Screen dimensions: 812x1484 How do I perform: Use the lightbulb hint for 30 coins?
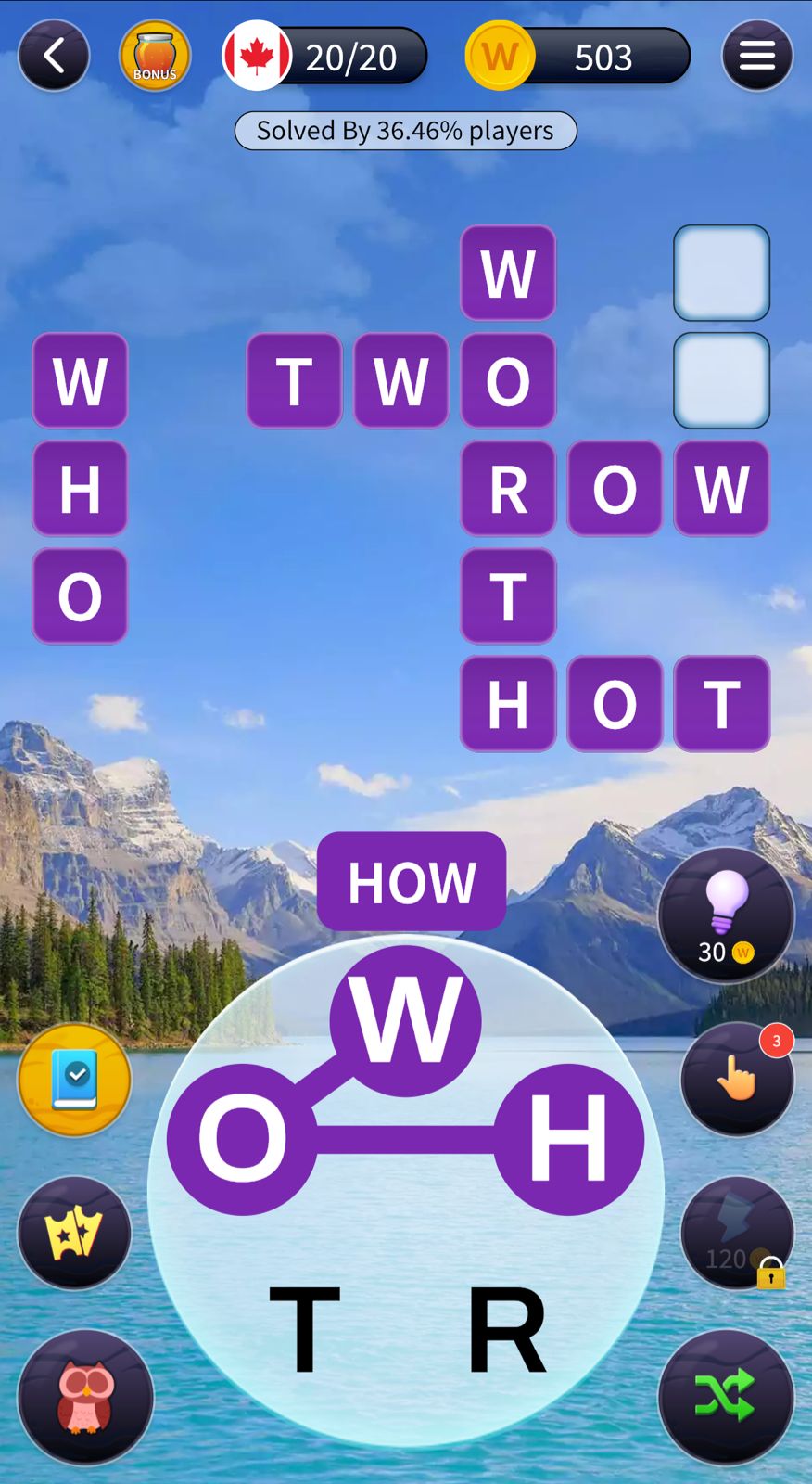click(x=726, y=915)
